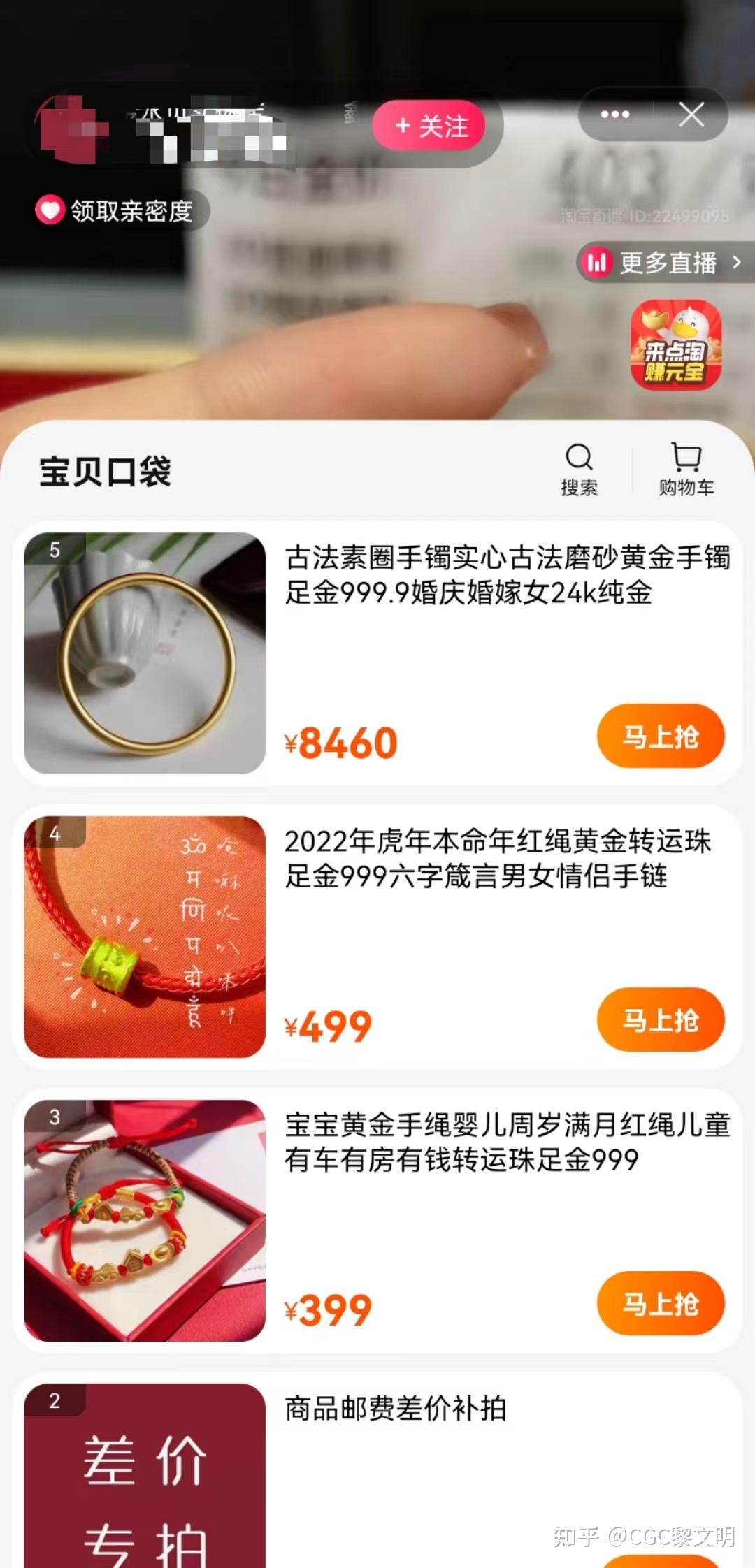Screen dimensions: 755x1568
Task: Open the 来点淘赚元宝 reward widget
Action: pyautogui.click(x=674, y=345)
